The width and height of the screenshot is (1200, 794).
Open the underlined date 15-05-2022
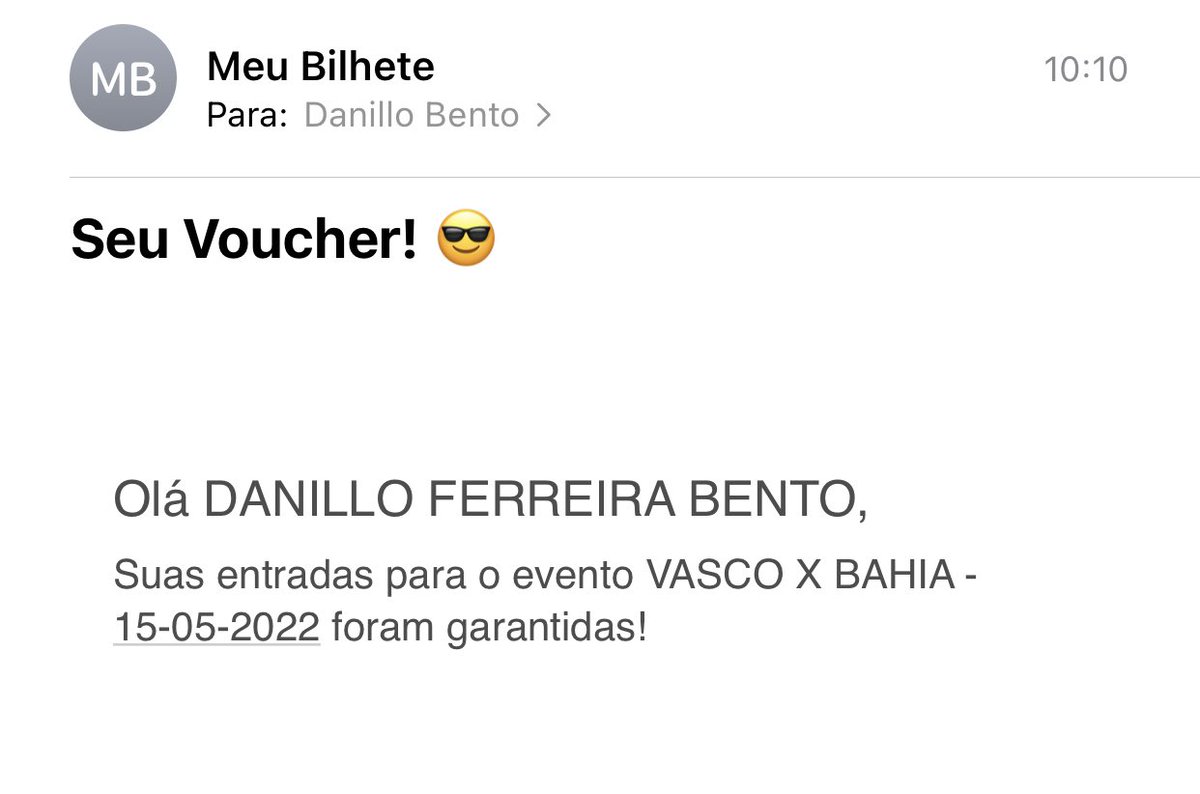[x=216, y=628]
